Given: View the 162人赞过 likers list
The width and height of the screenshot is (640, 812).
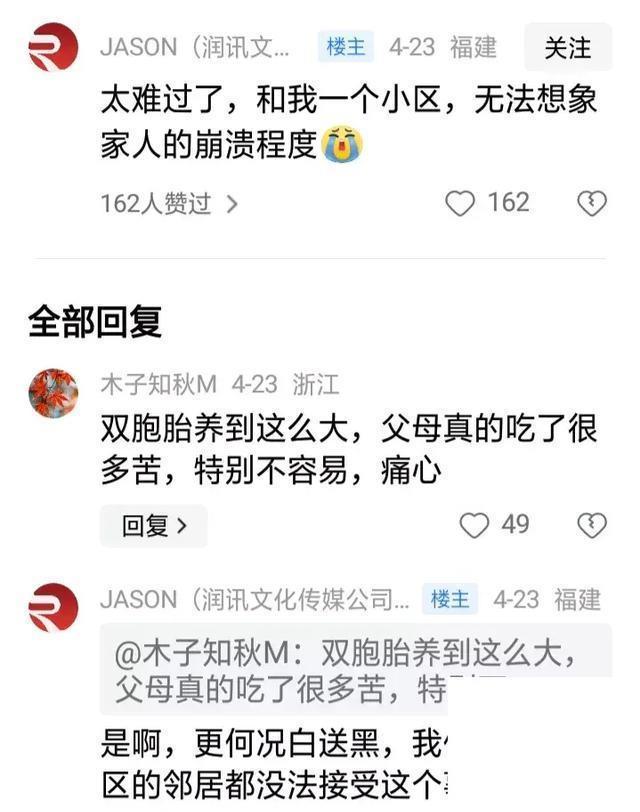Looking at the screenshot, I should 169,204.
